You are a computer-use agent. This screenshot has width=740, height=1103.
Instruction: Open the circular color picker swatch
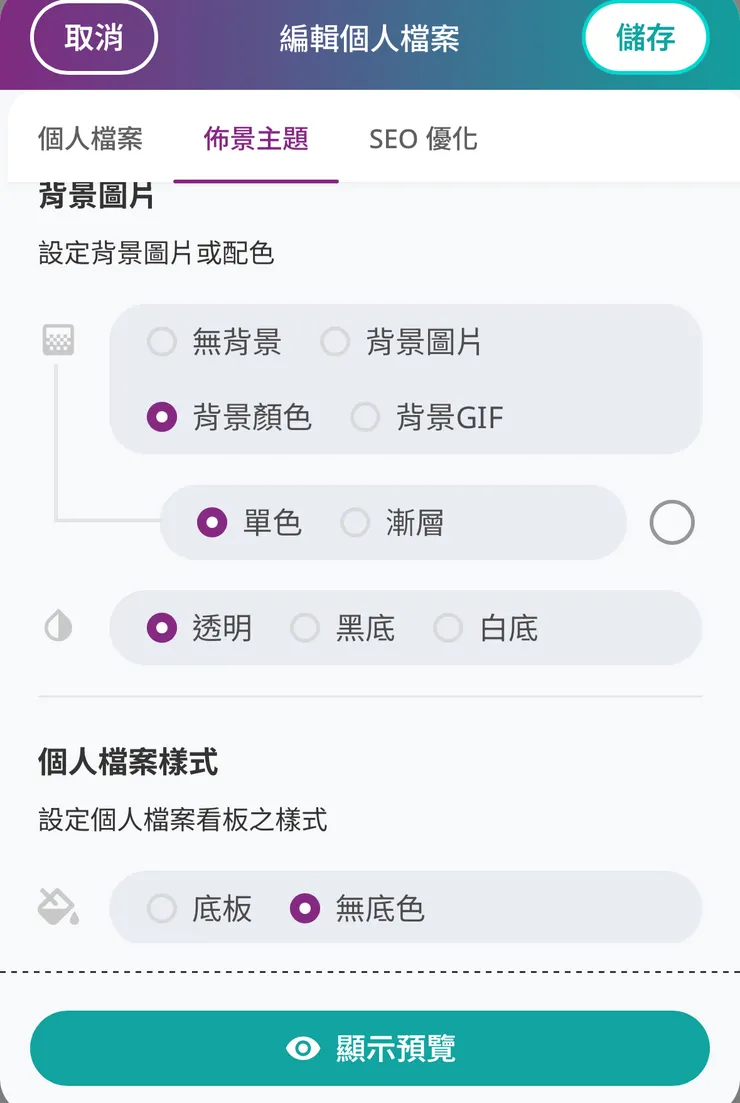[672, 522]
